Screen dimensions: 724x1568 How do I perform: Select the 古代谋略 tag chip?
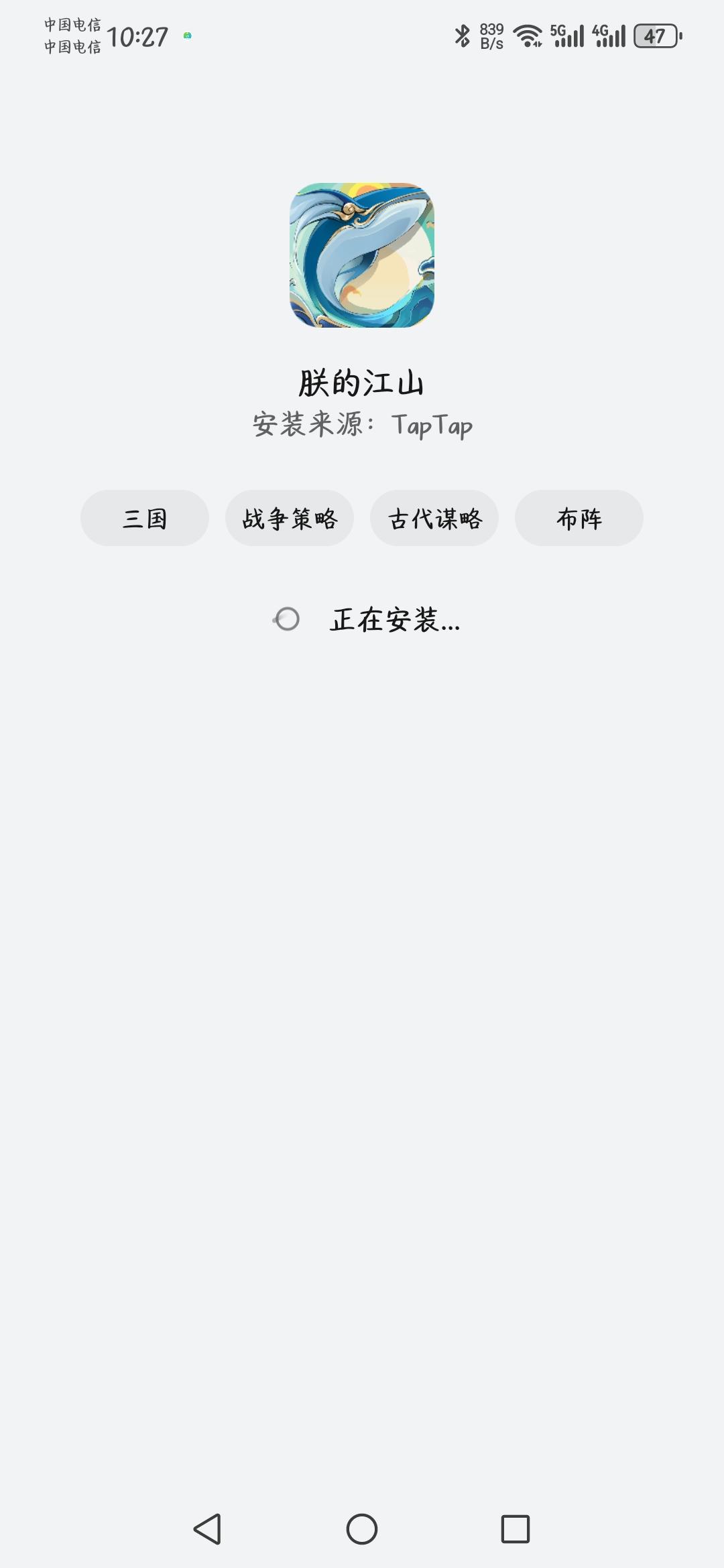(434, 517)
